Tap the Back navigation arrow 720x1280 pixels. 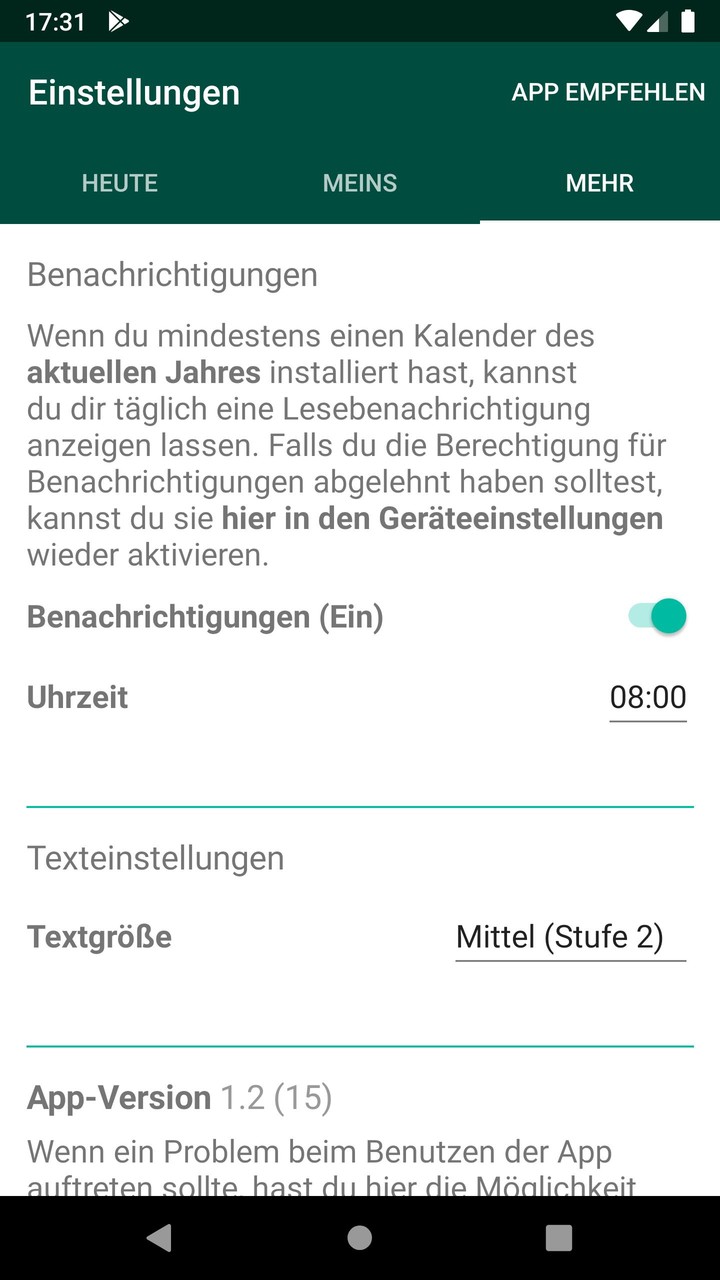tap(158, 1237)
